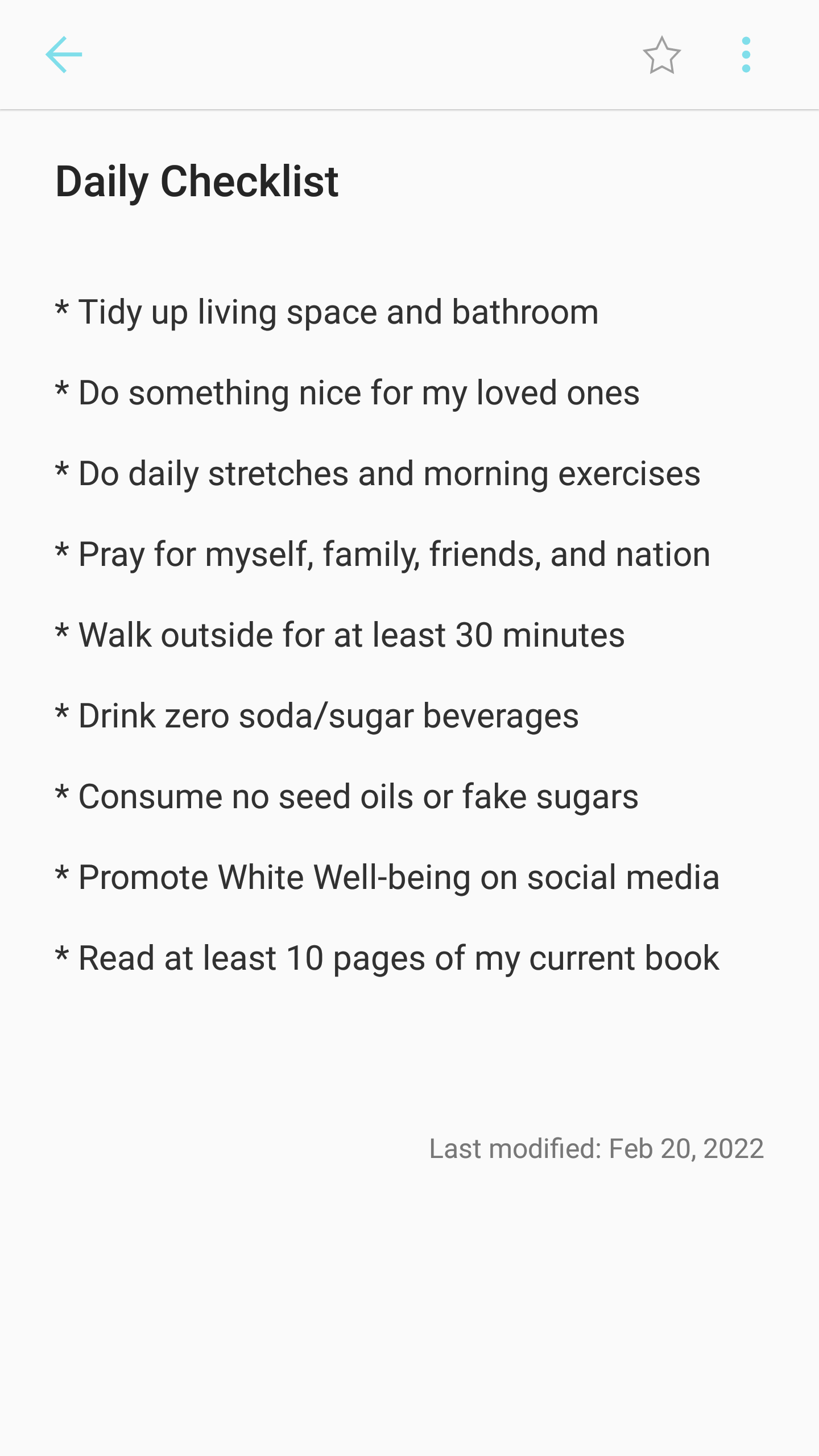Open the three-dot overflow menu
The width and height of the screenshot is (819, 1456).
click(x=746, y=55)
